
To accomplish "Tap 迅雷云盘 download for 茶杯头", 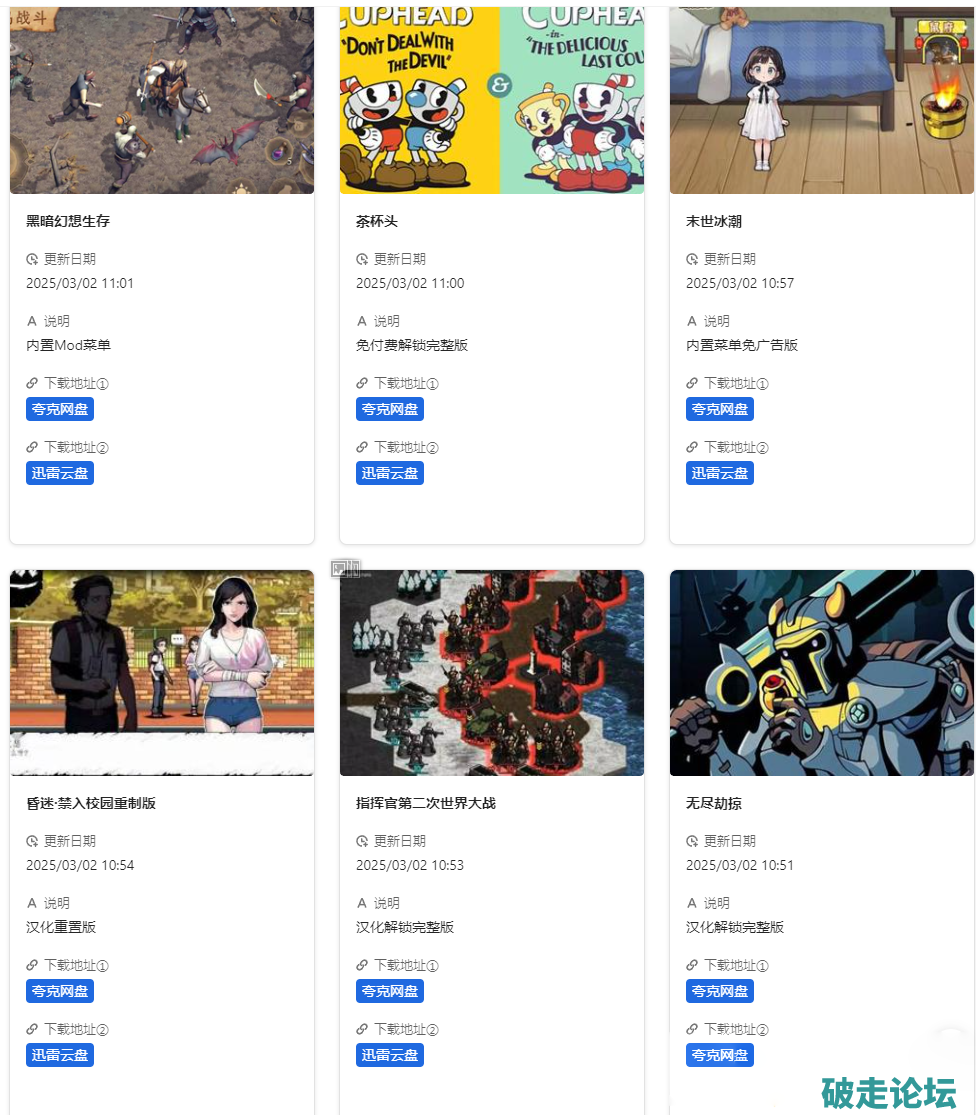I will click(x=390, y=473).
